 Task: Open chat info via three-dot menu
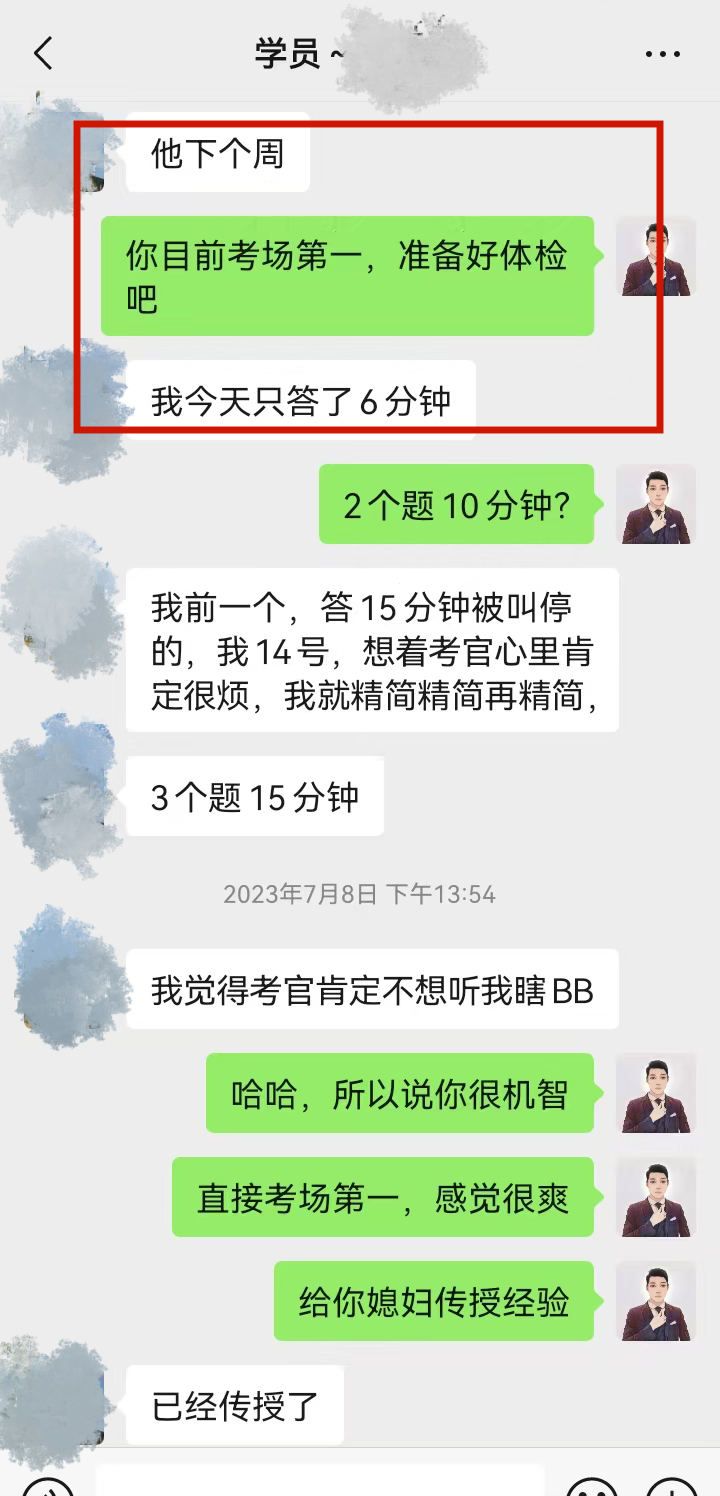662,54
